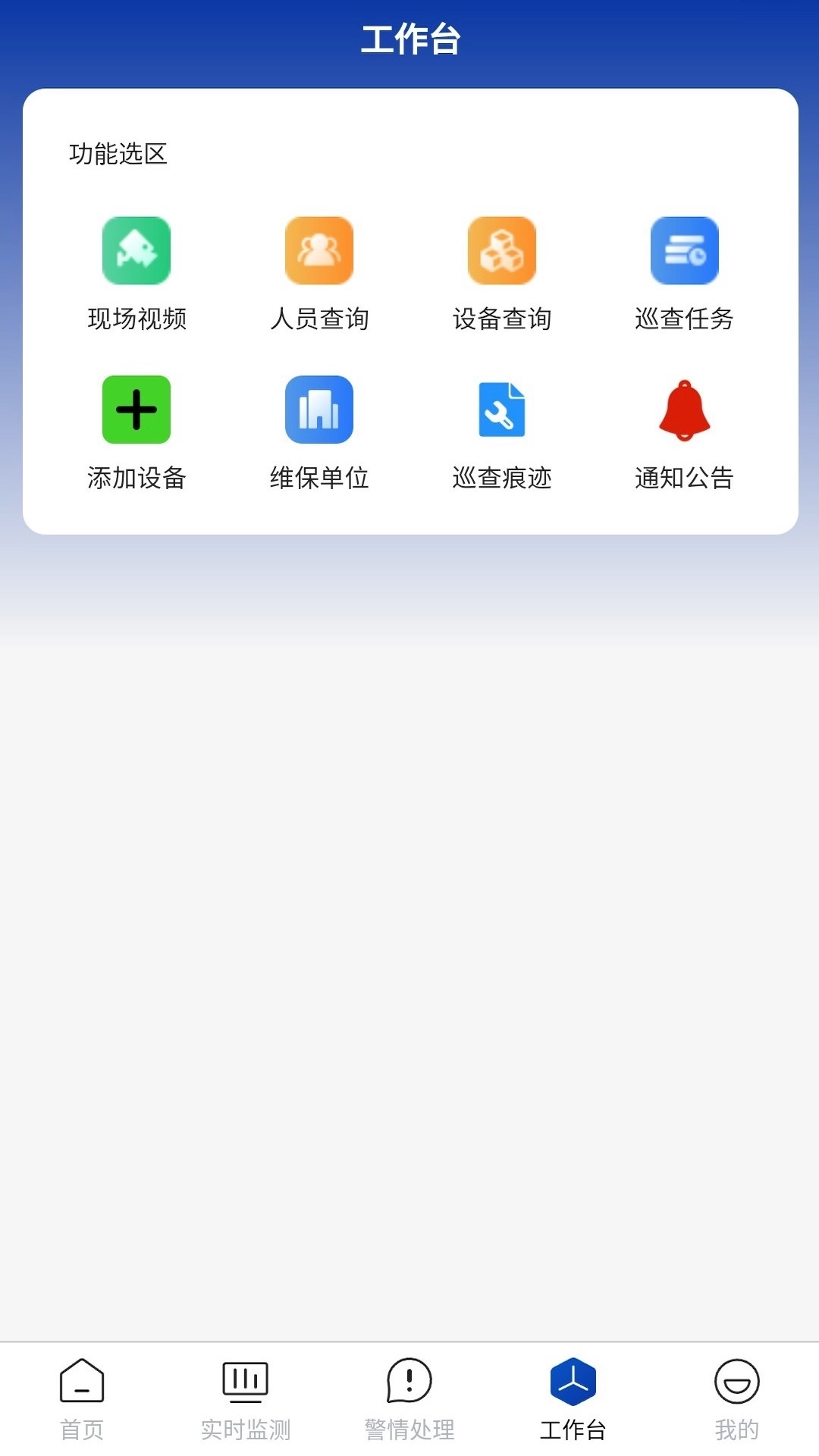Screen dimensions: 819x1456
Task: Click the 设备查询 text label
Action: pos(502,319)
